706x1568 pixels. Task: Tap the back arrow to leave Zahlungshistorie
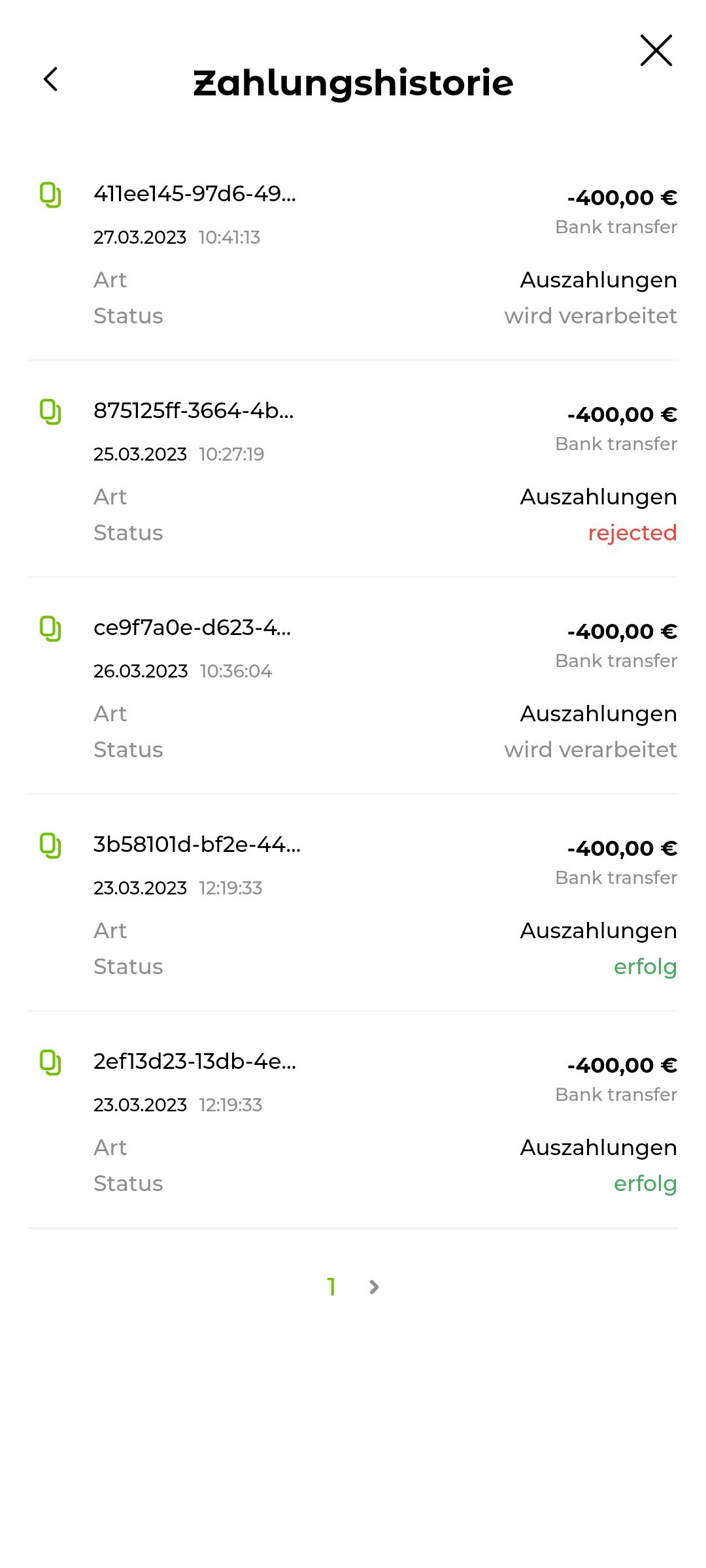coord(51,80)
